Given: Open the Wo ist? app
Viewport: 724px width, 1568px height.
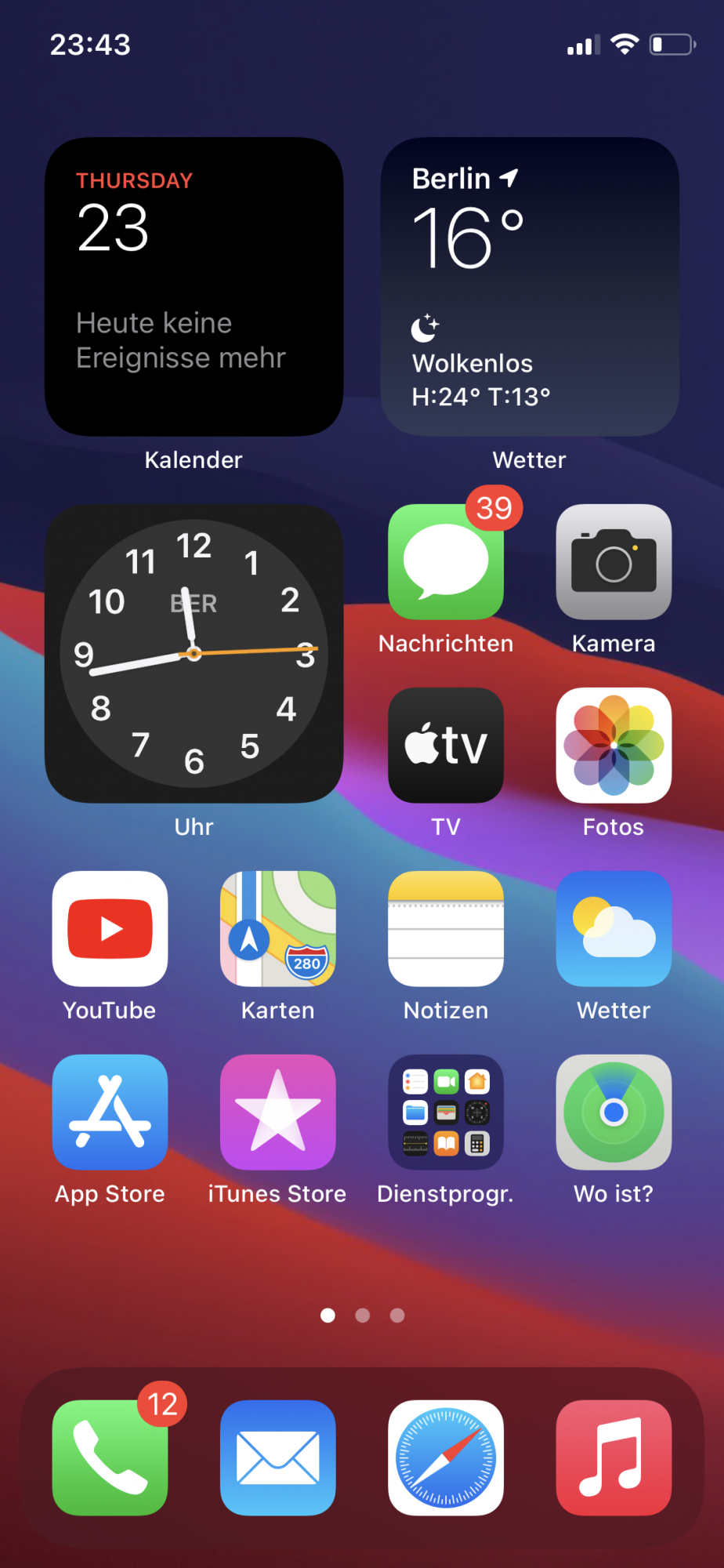Looking at the screenshot, I should click(x=614, y=1112).
